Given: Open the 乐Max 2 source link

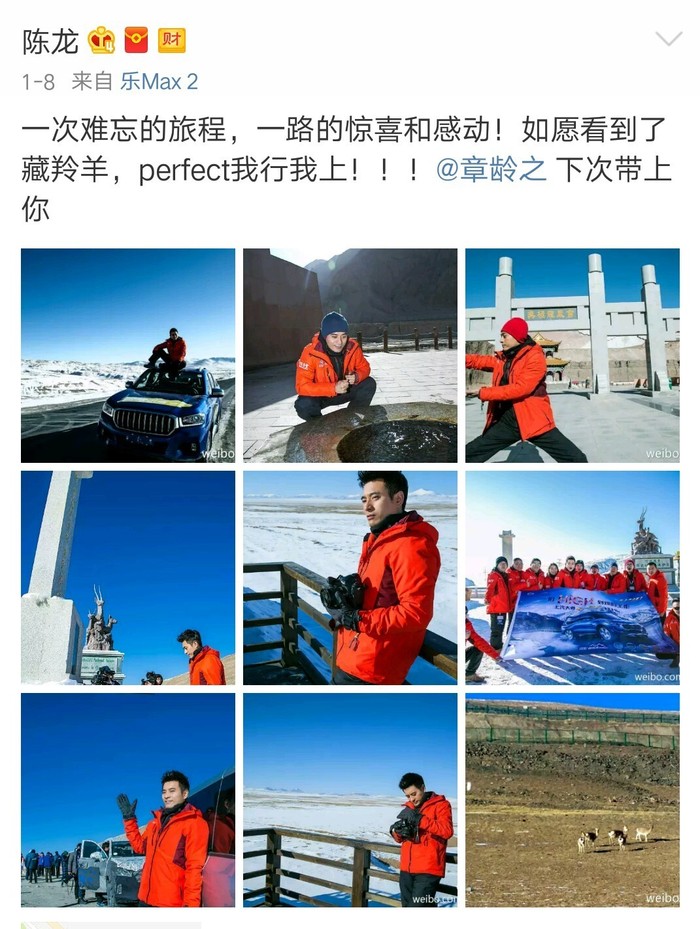Looking at the screenshot, I should click(x=159, y=82).
